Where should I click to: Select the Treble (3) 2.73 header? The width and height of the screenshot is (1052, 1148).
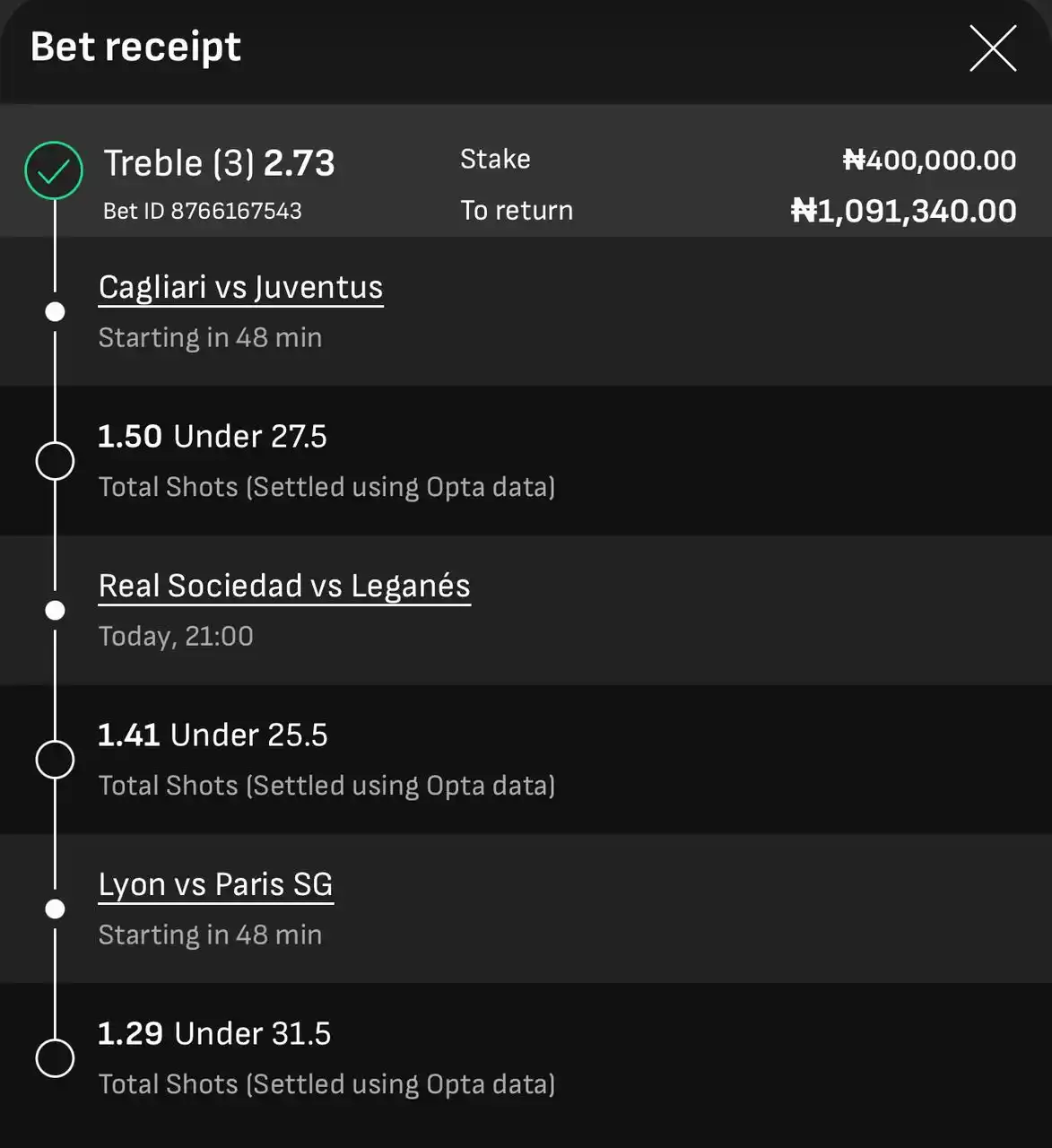point(220,162)
